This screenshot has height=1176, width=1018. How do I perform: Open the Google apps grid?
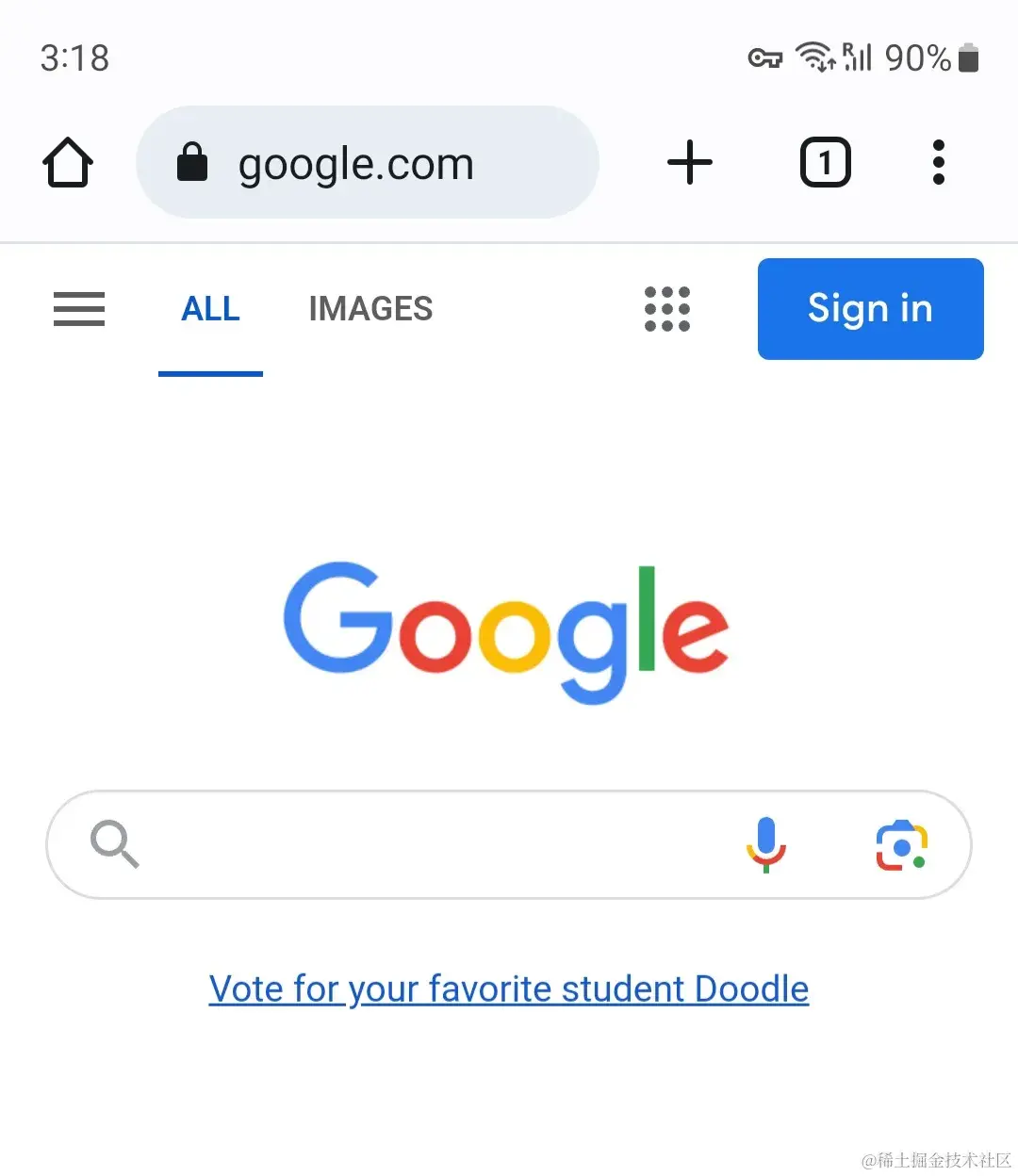[667, 309]
